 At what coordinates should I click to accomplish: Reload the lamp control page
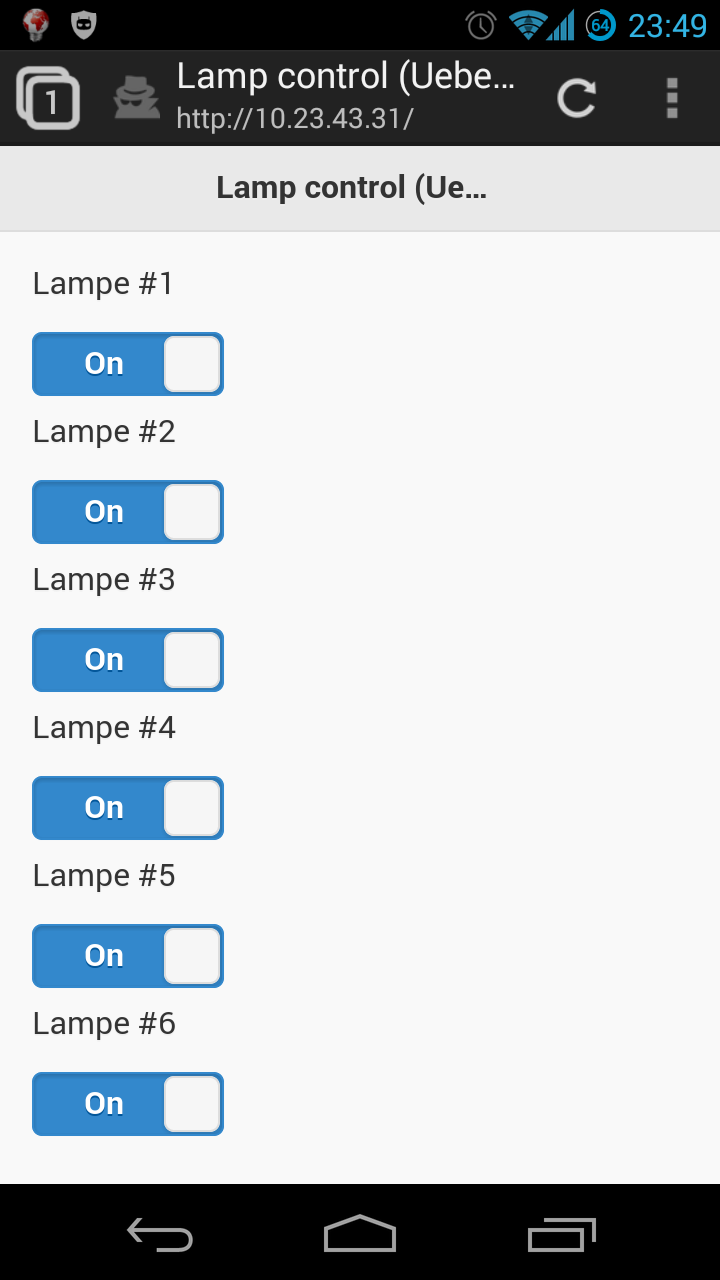pos(577,98)
